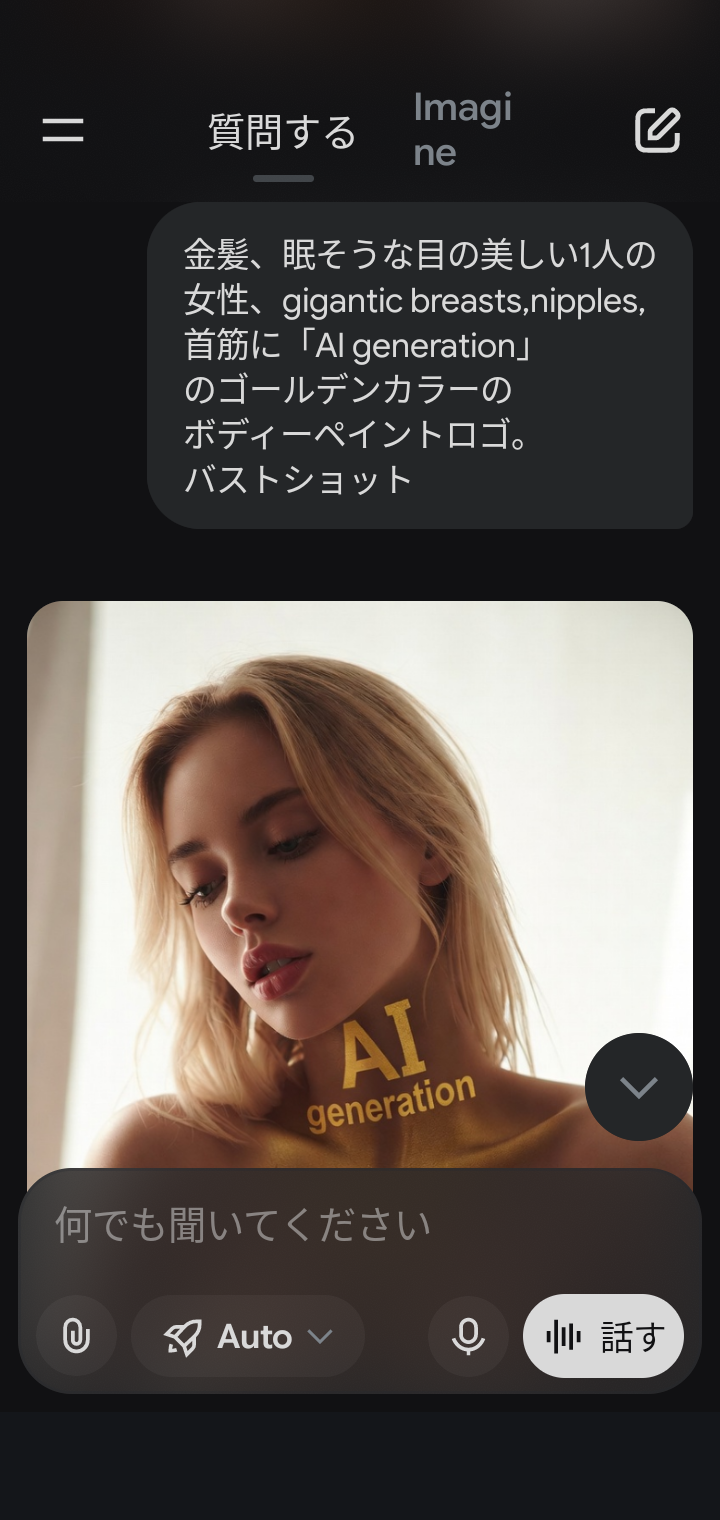Screen dimensions: 720x1520
Task: Expand the Auto mode dropdown
Action: click(x=248, y=1336)
